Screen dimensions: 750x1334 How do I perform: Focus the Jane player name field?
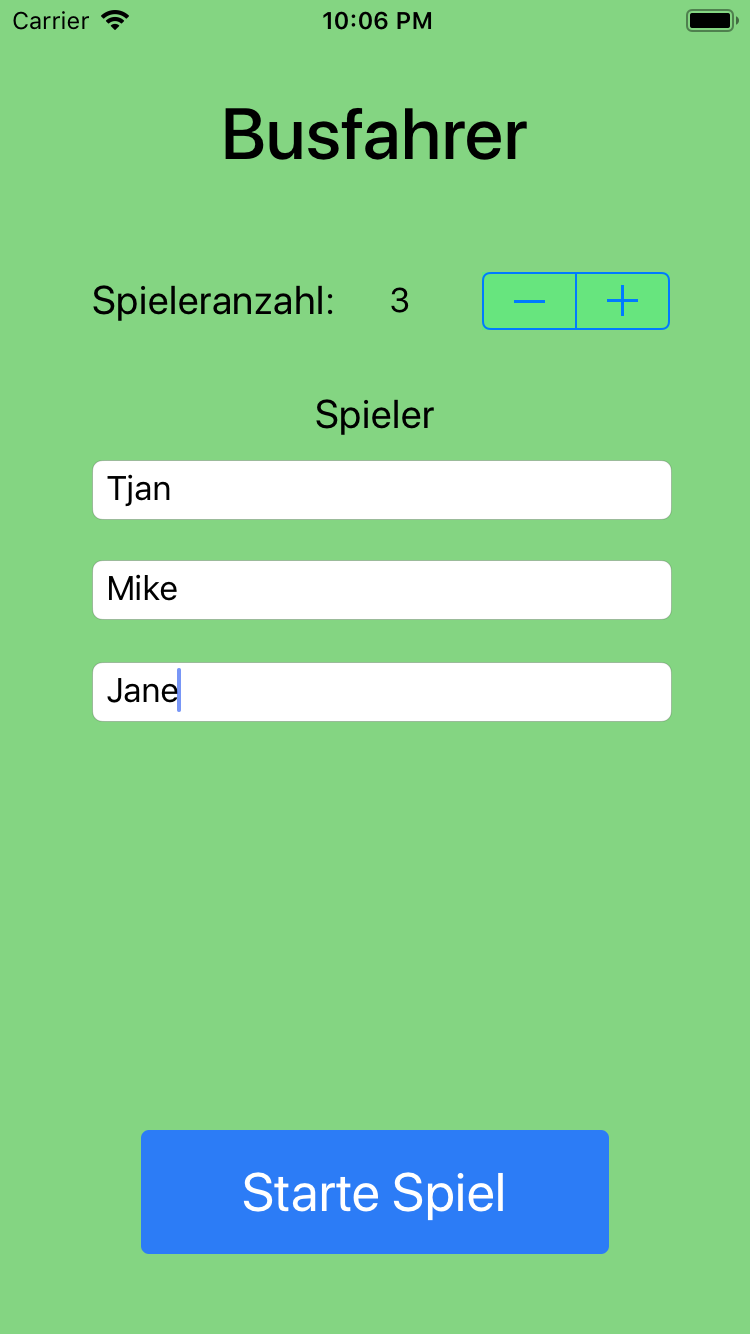(381, 692)
